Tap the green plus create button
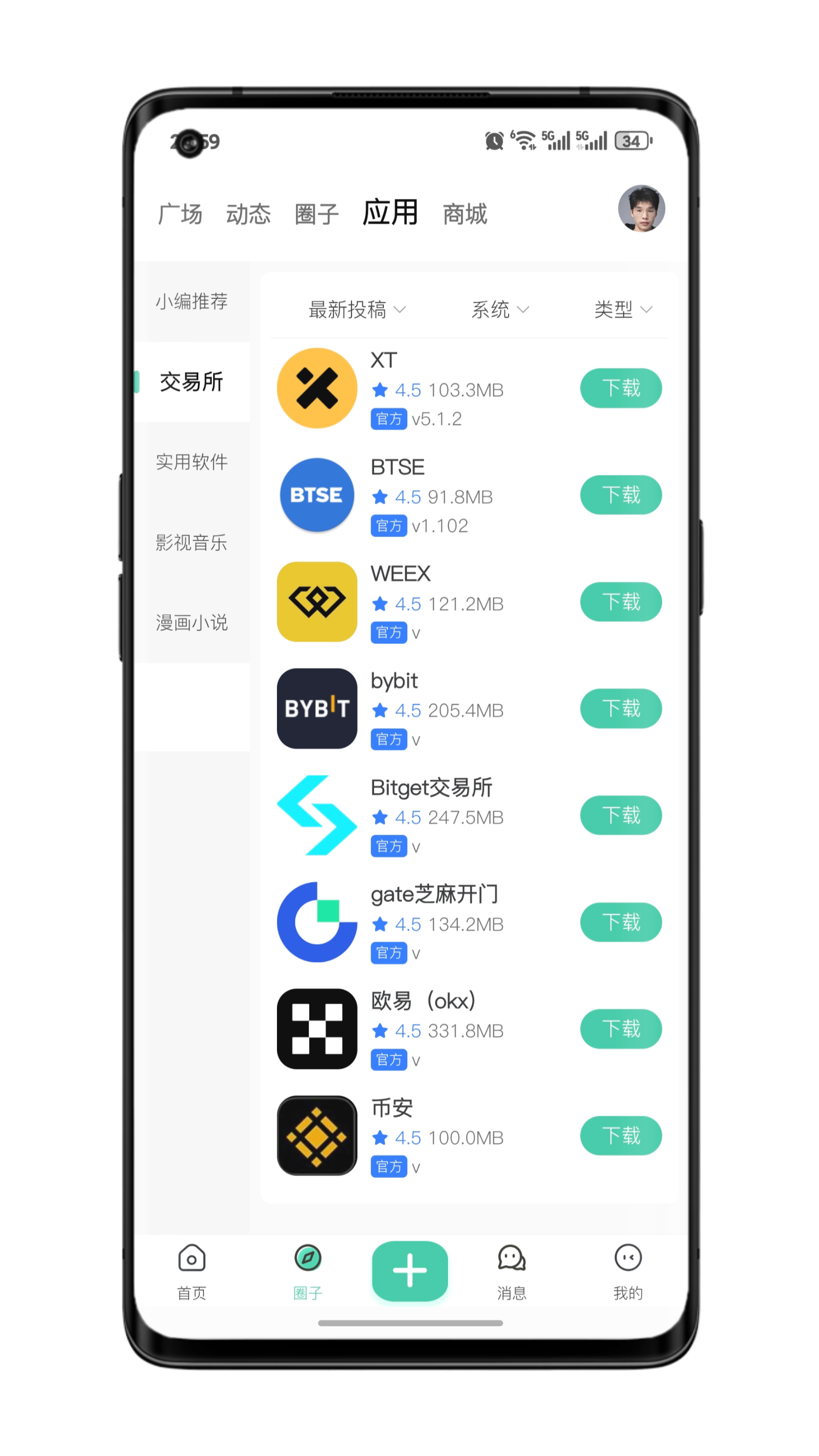Viewport: 819px width, 1456px height. pos(410,1271)
